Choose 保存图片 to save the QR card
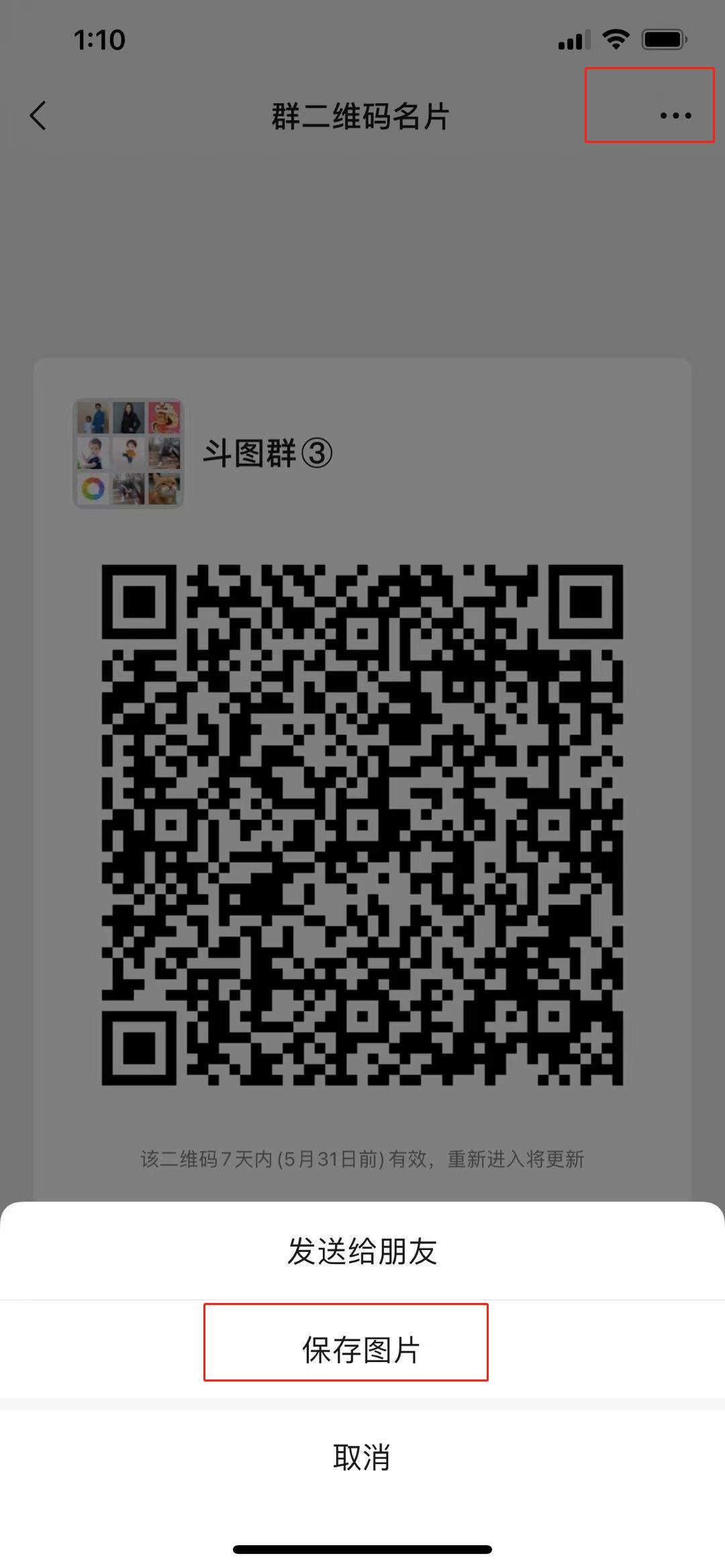725x1568 pixels. pyautogui.click(x=362, y=1349)
